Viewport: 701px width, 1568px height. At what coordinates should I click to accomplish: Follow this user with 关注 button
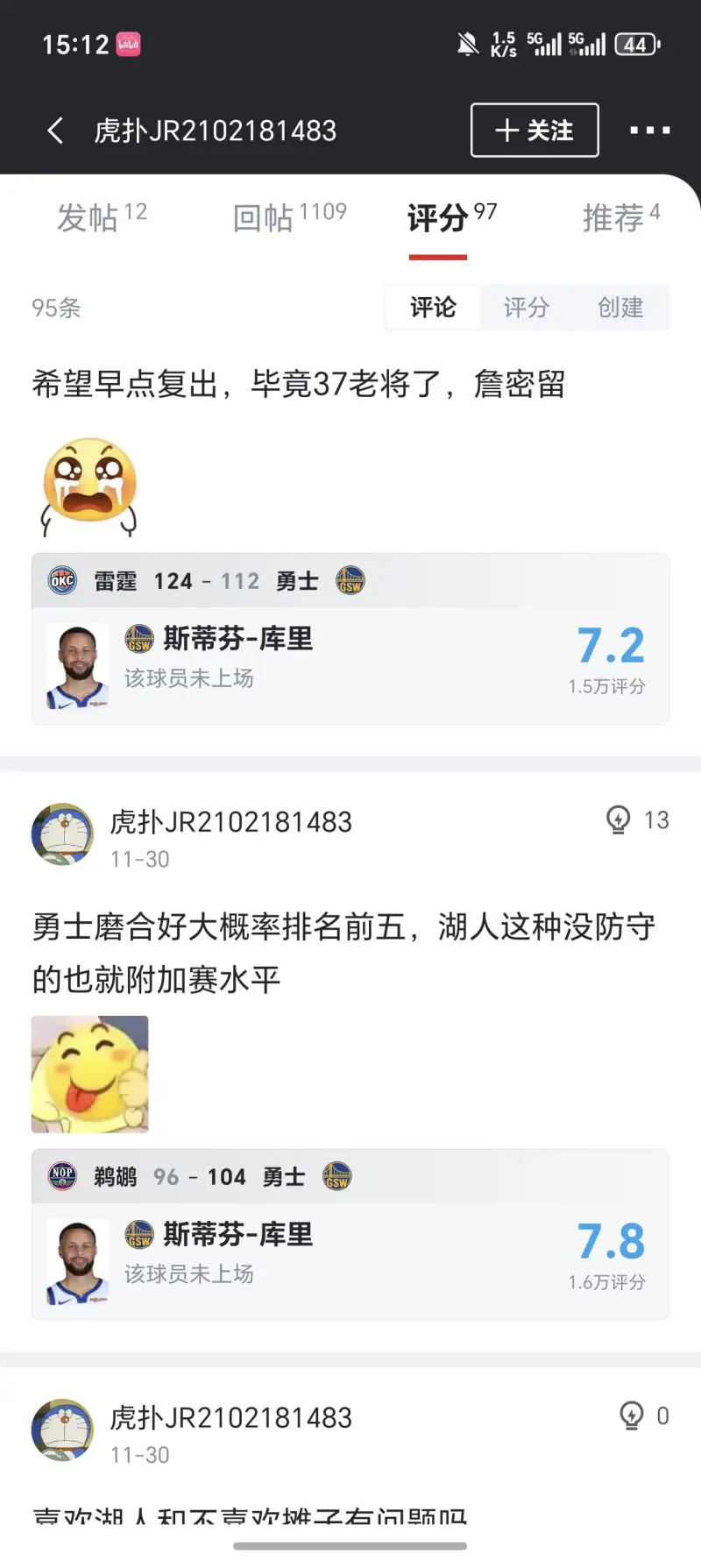(x=535, y=131)
